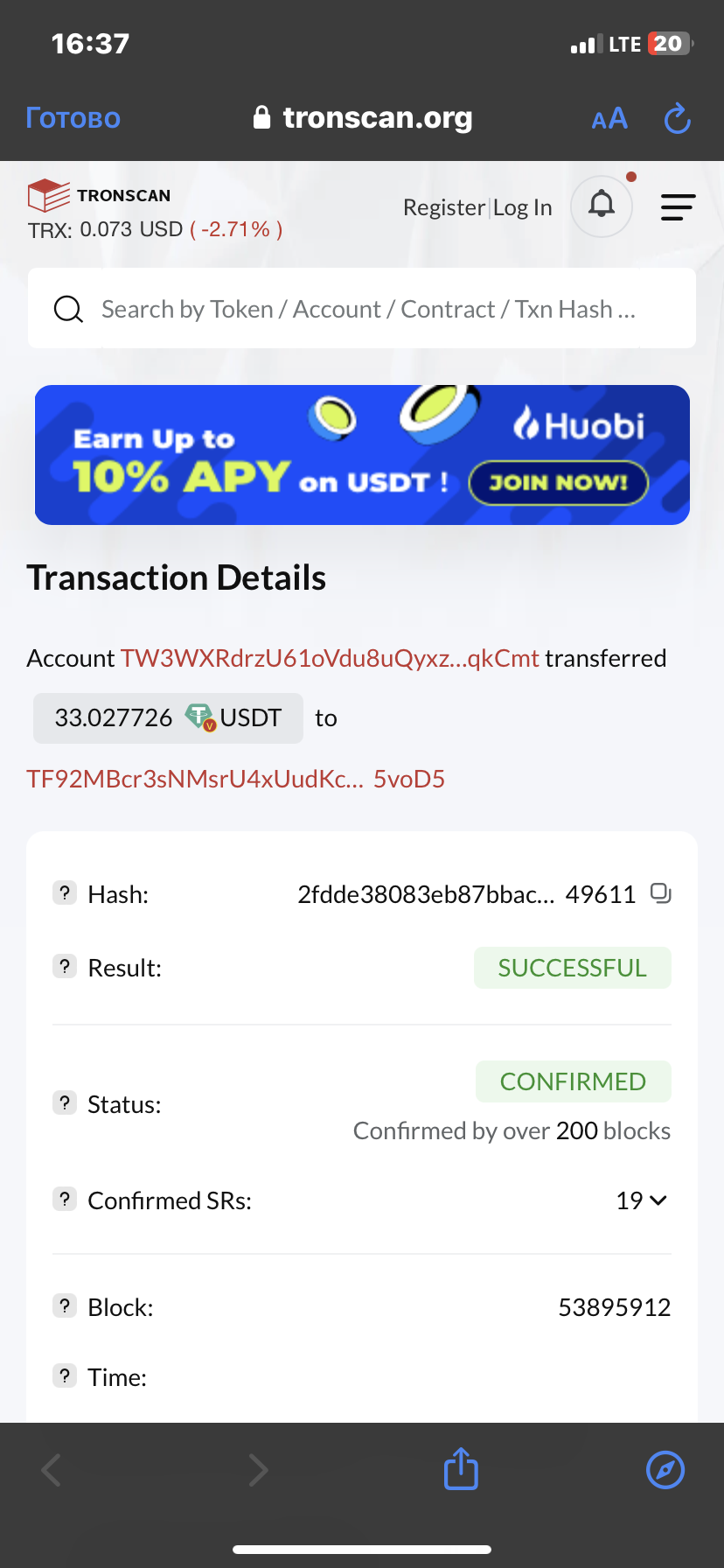Open the Huobi JOIN NOW banner
Screen dimensions: 724x1568
point(558,482)
